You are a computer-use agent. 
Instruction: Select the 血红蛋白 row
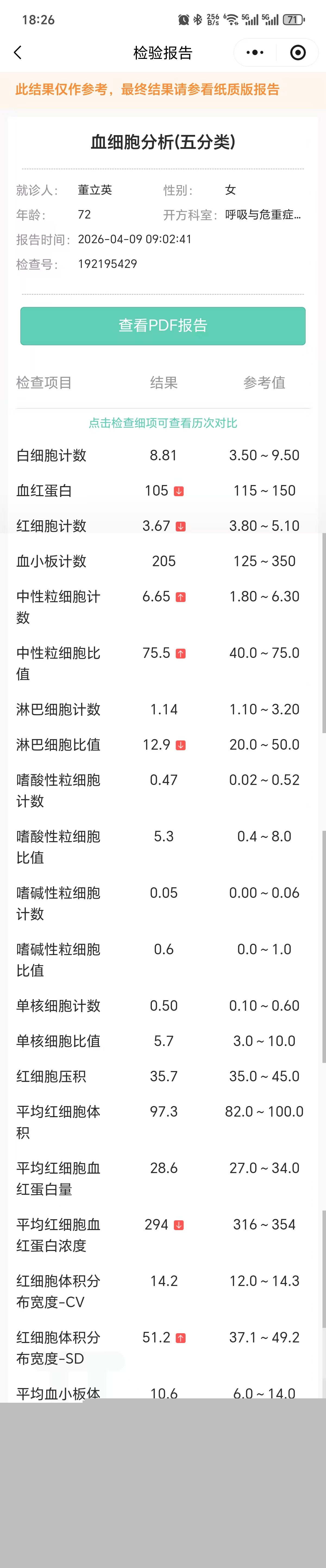[x=44, y=491]
